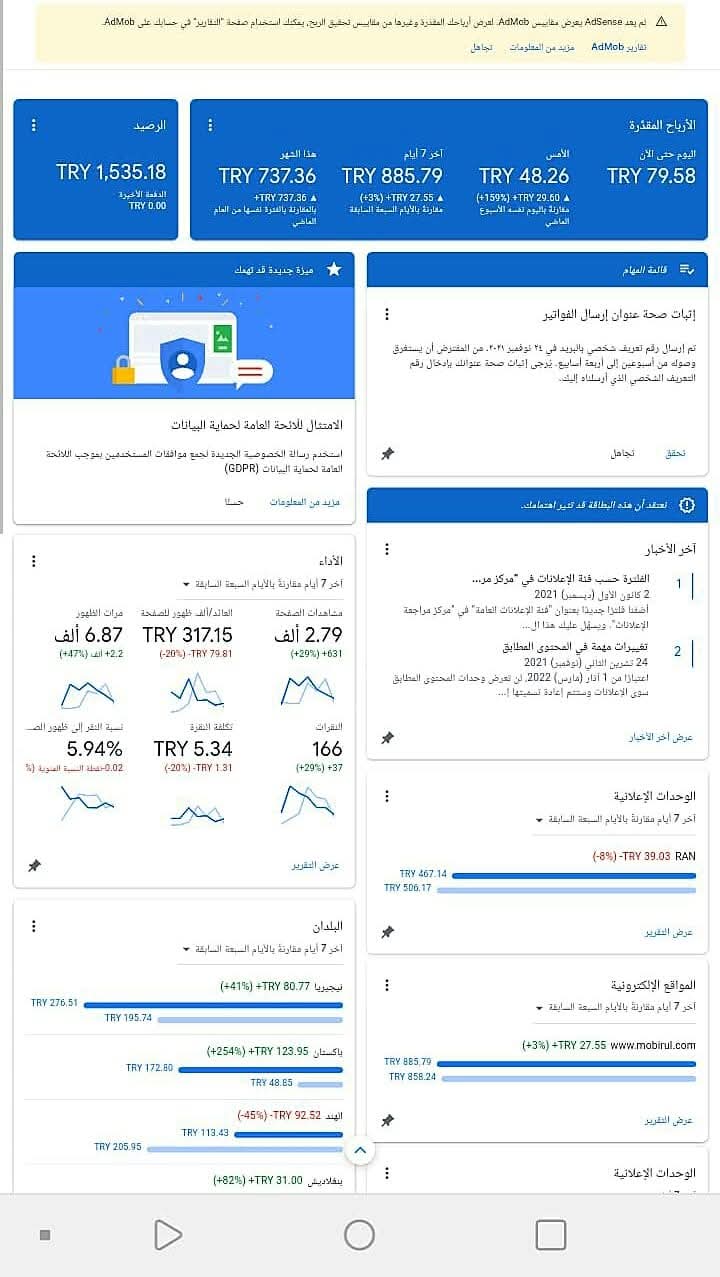The width and height of the screenshot is (720, 1277).
Task: Open the menu on the "الأرباح المقدرة" card
Action: (210, 125)
